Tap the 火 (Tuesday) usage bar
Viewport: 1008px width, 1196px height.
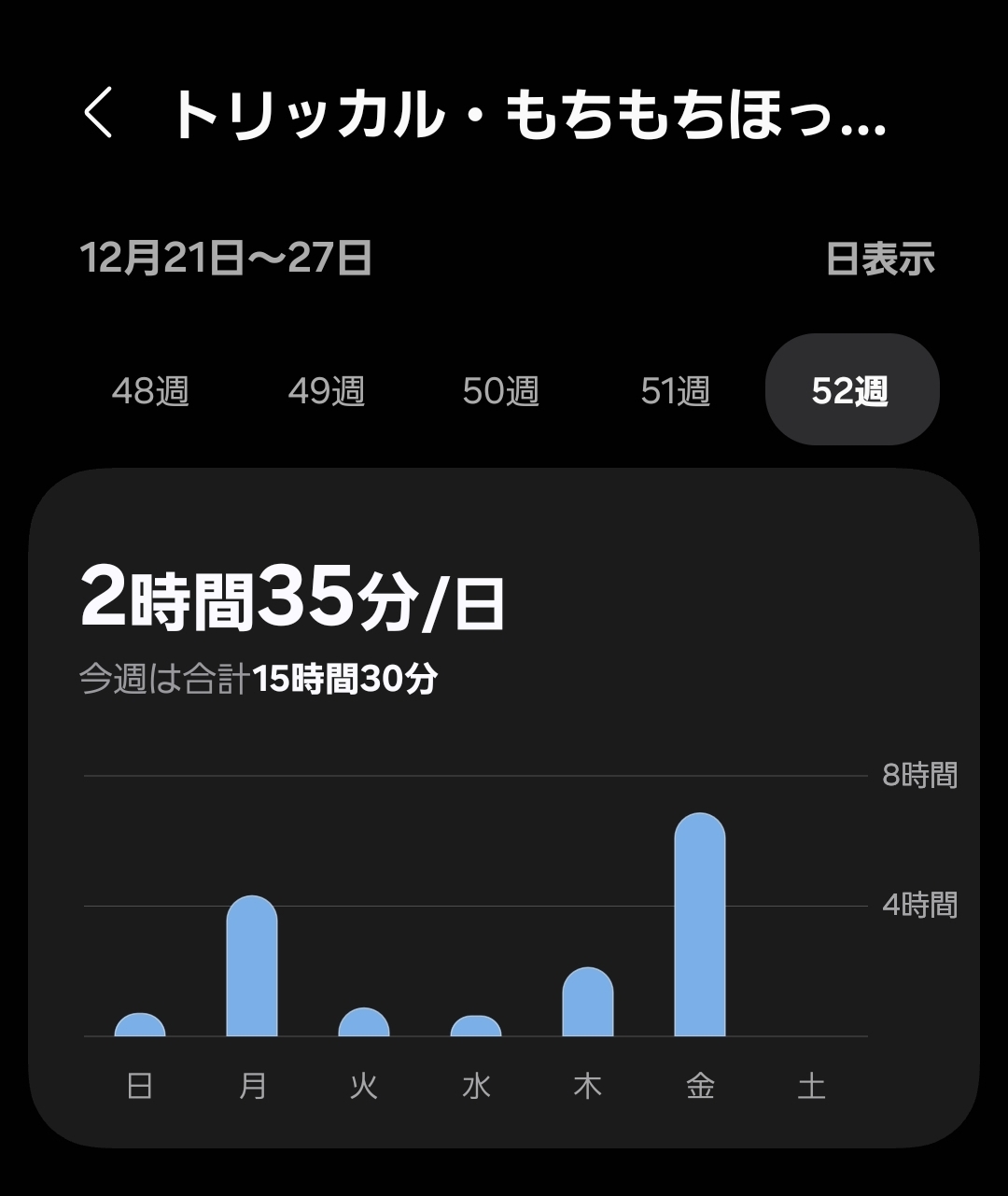[364, 1023]
